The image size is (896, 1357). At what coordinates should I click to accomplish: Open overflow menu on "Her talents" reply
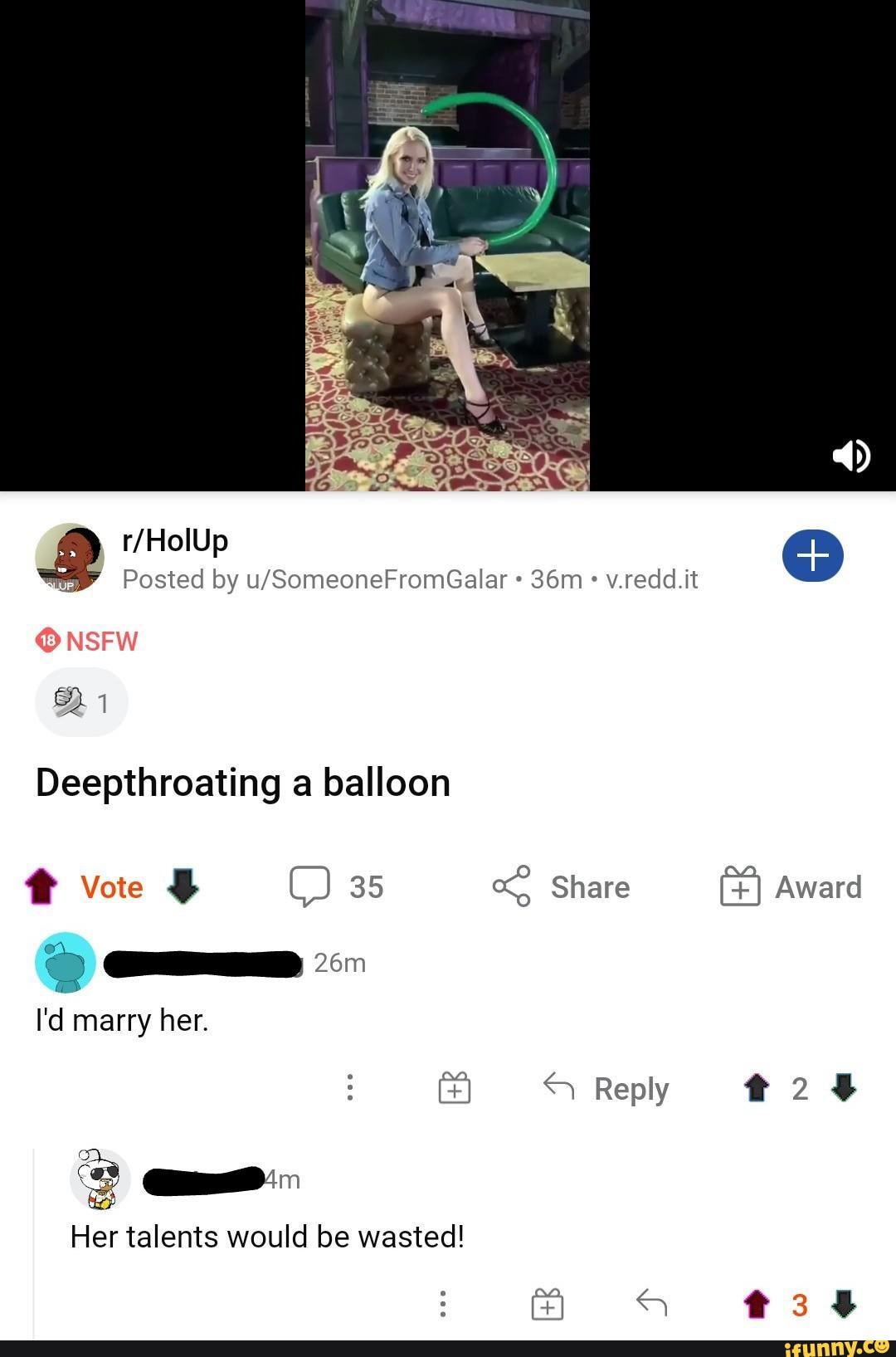pos(443,1304)
